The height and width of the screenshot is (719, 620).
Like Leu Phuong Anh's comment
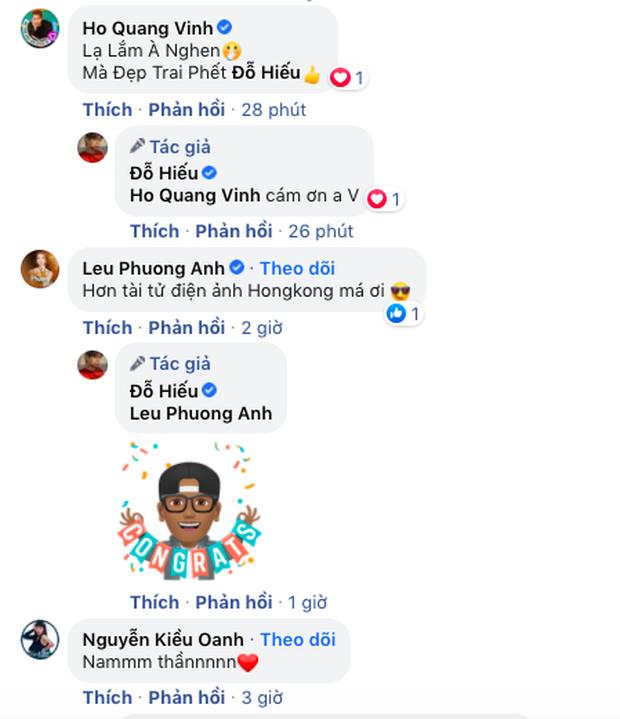[107, 327]
